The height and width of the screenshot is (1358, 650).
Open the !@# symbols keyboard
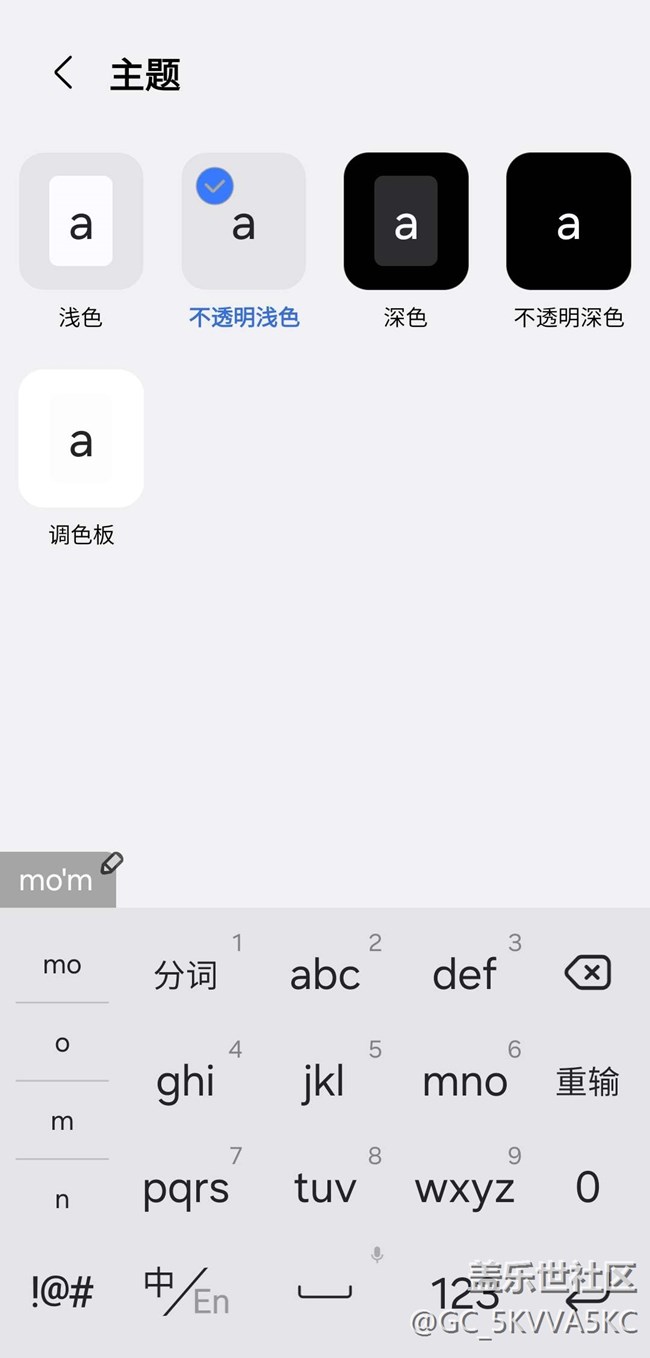62,1292
